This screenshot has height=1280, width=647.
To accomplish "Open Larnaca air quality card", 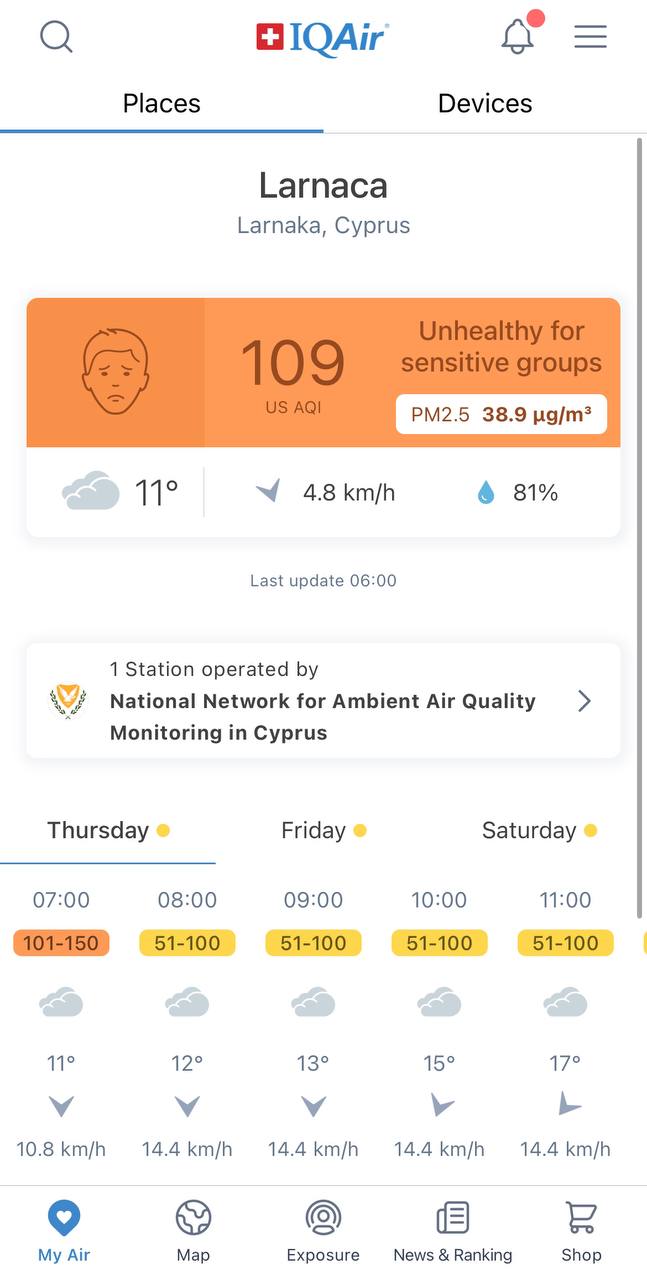I will tap(323, 372).
